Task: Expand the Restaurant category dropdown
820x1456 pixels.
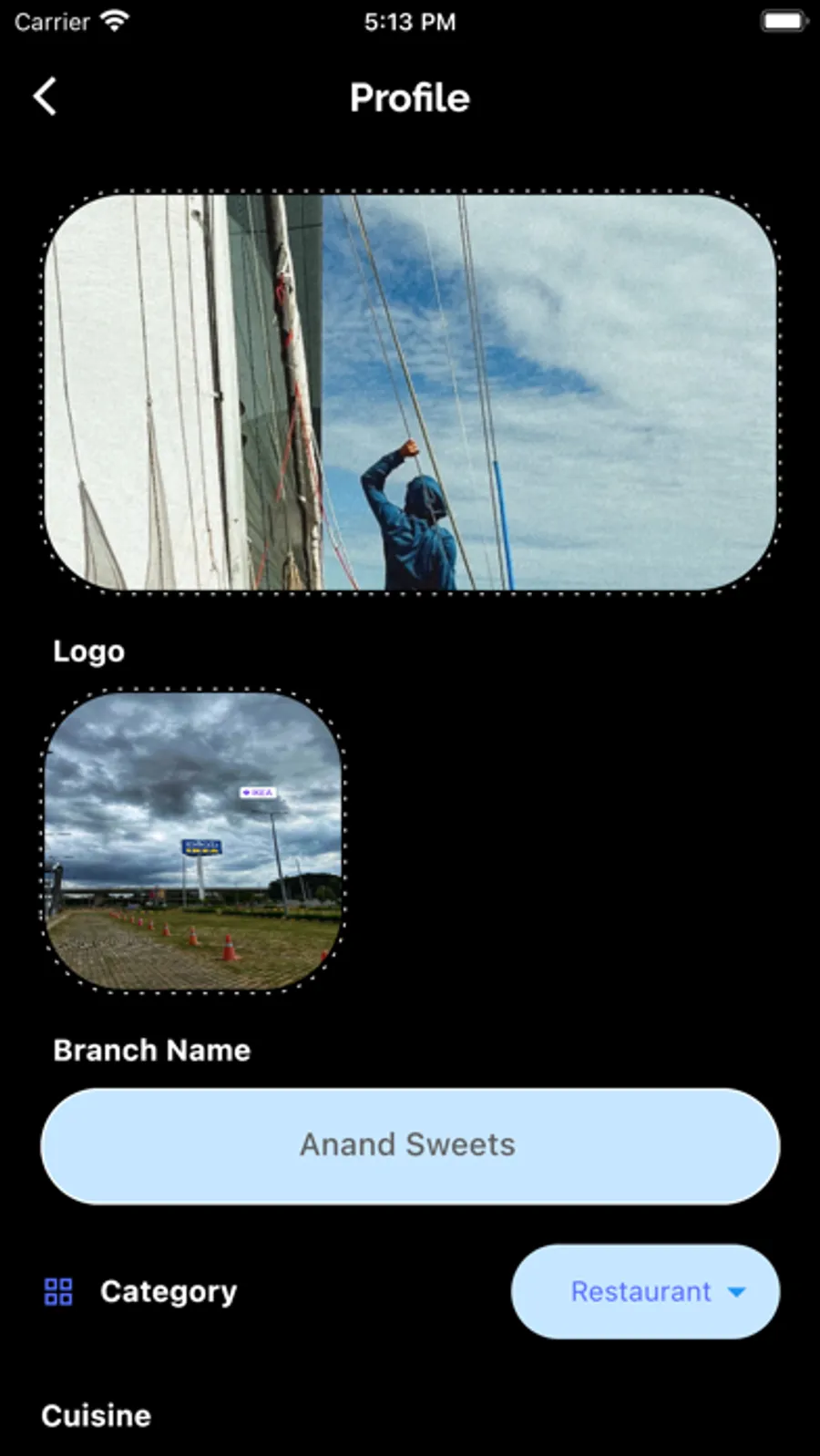Action: (645, 1291)
